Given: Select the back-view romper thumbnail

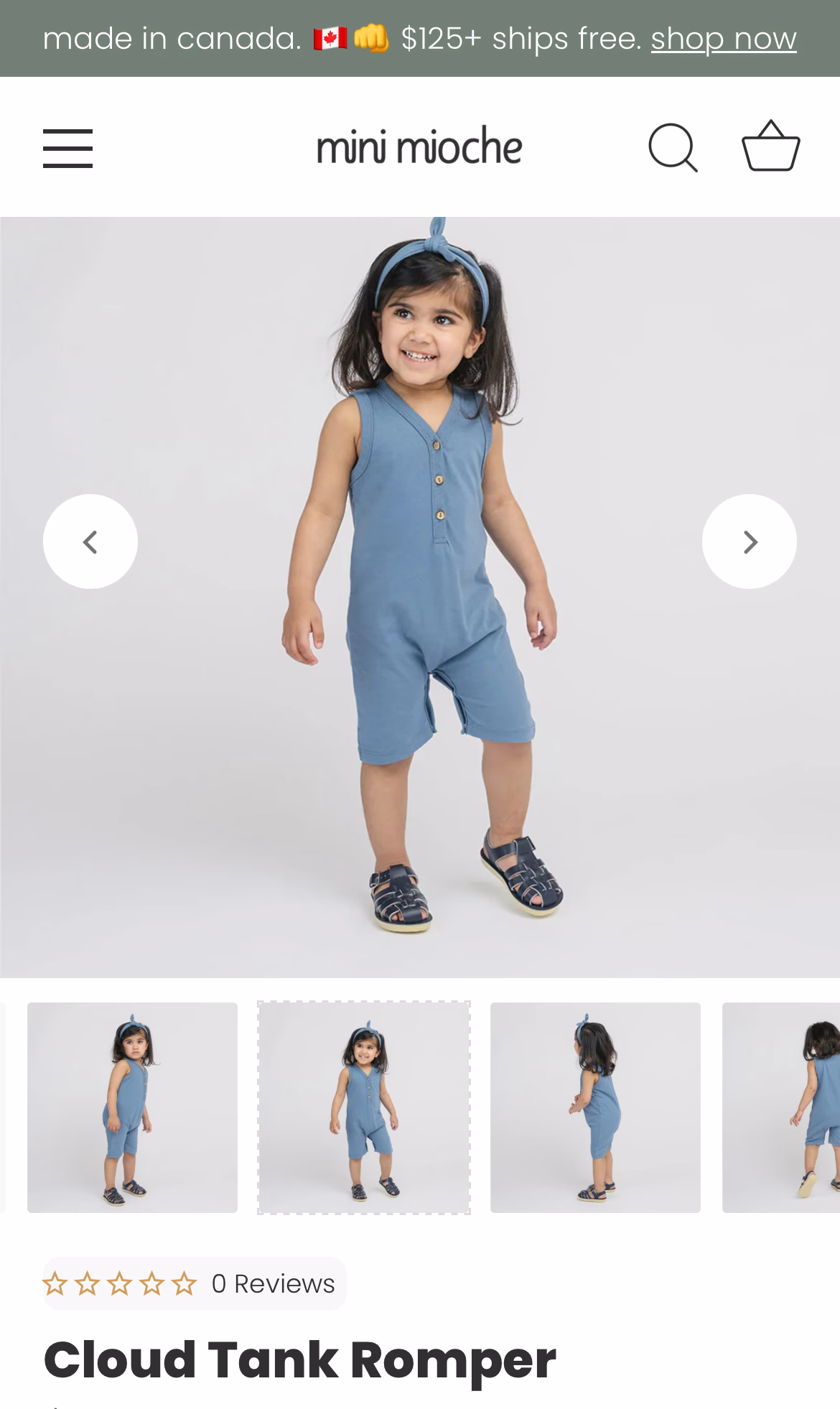Looking at the screenshot, I should (595, 1107).
